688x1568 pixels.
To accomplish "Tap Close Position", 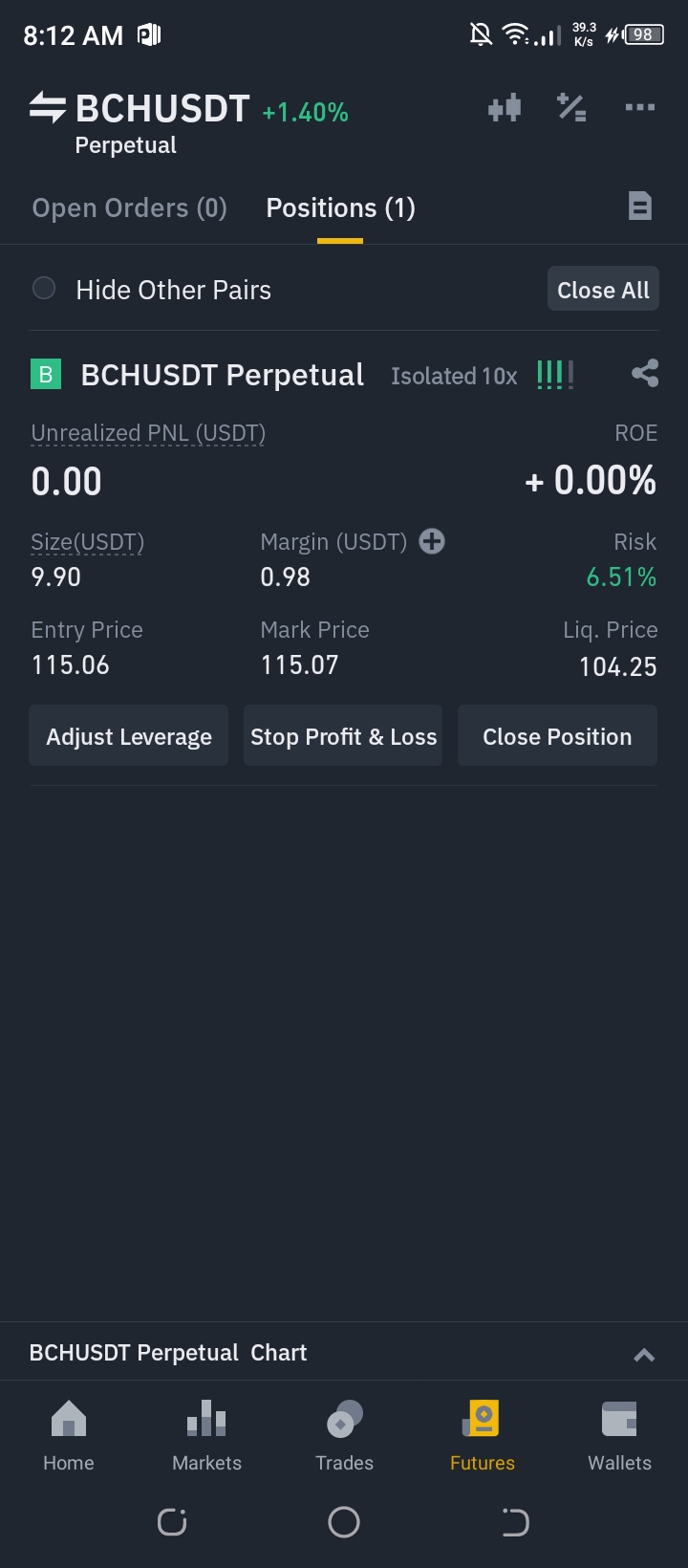I will pos(557,736).
